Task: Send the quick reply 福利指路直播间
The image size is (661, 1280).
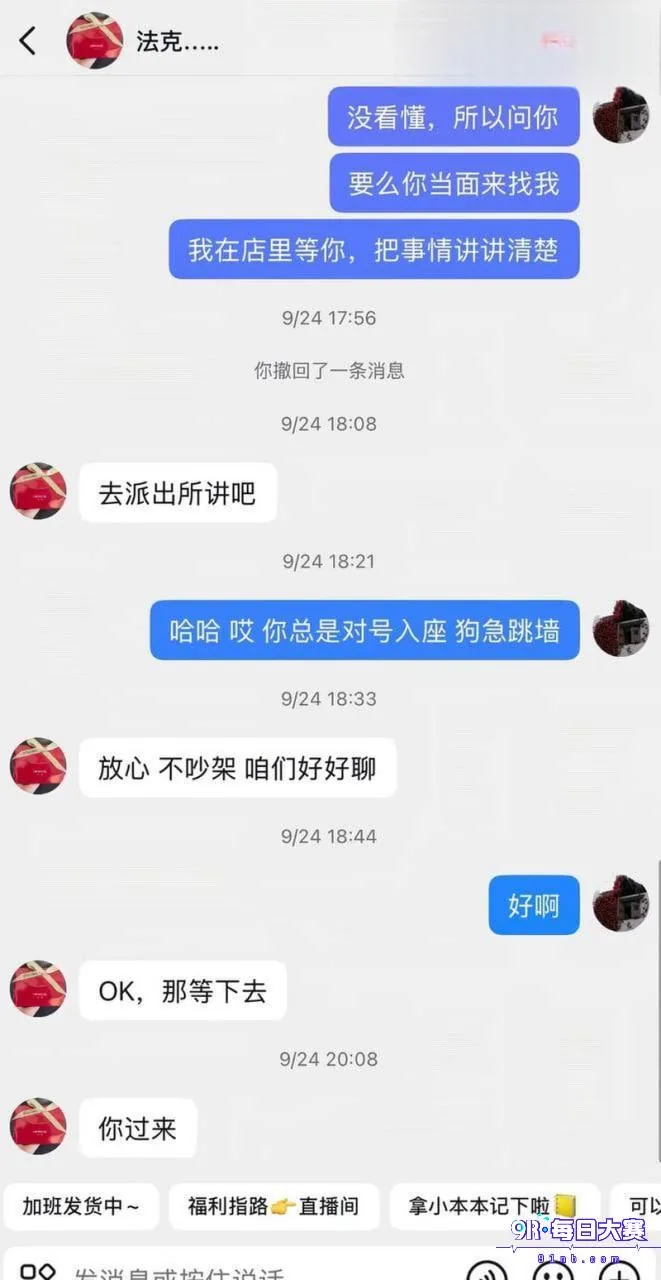Action: click(x=271, y=1206)
